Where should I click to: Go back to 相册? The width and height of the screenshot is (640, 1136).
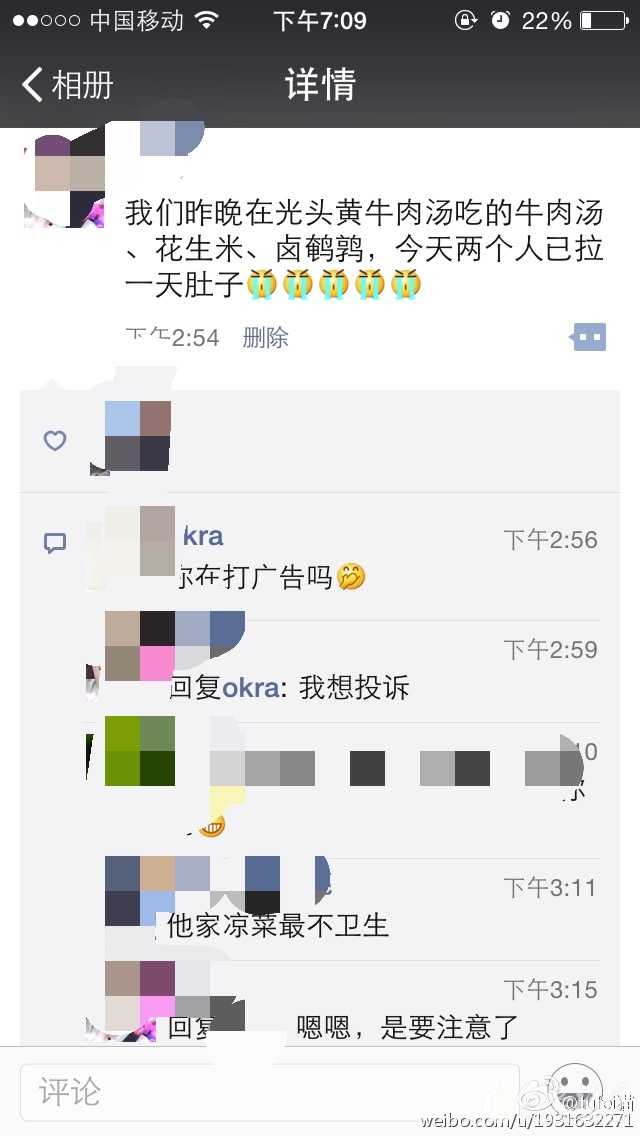[x=68, y=85]
